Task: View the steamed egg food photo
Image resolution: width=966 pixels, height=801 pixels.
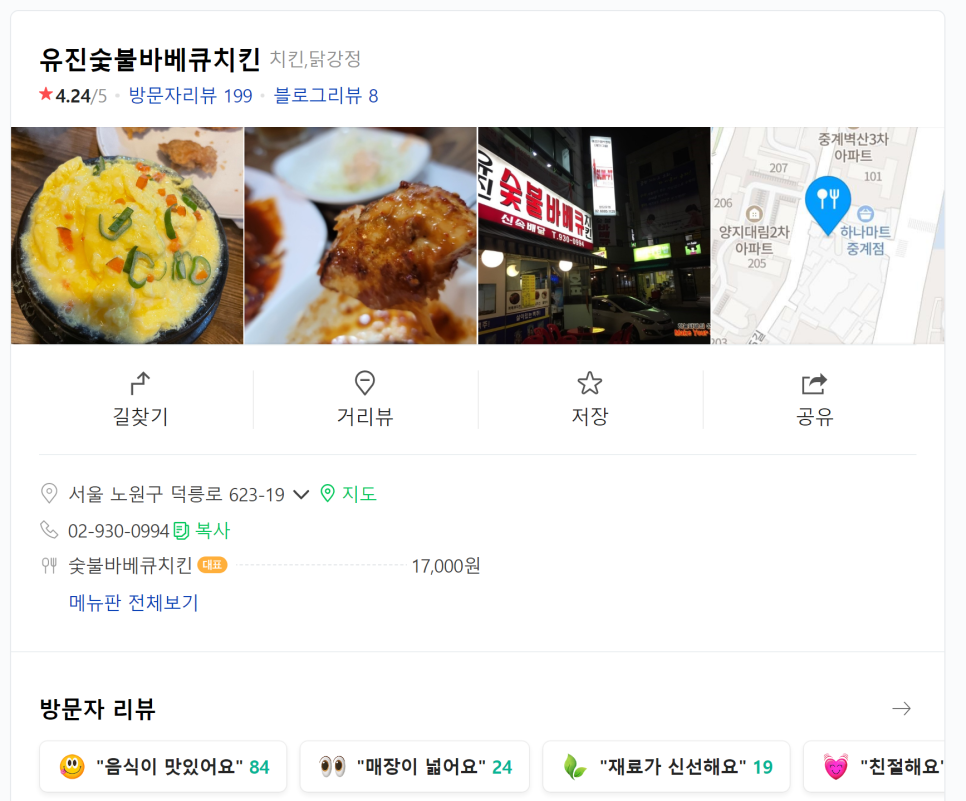Action: [127, 236]
